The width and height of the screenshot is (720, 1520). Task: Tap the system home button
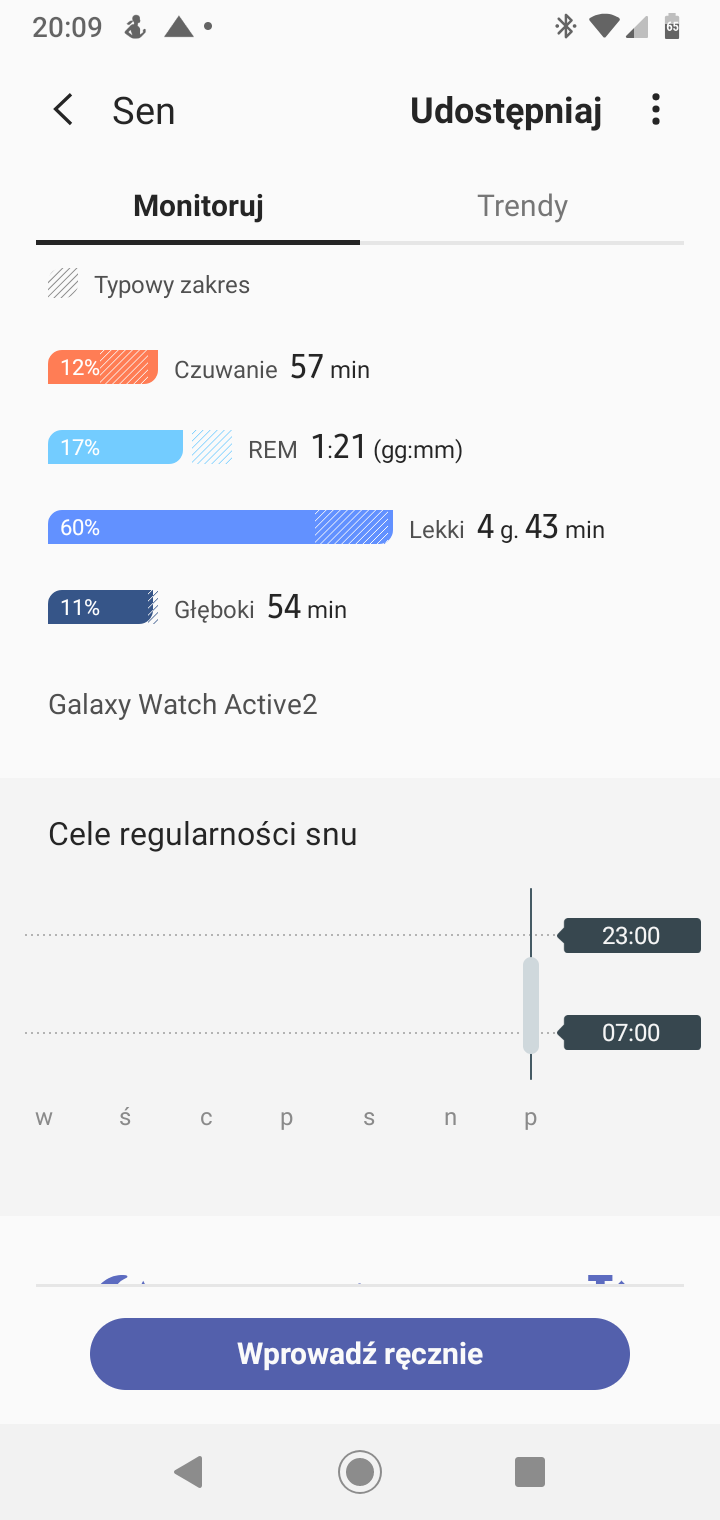(360, 1471)
